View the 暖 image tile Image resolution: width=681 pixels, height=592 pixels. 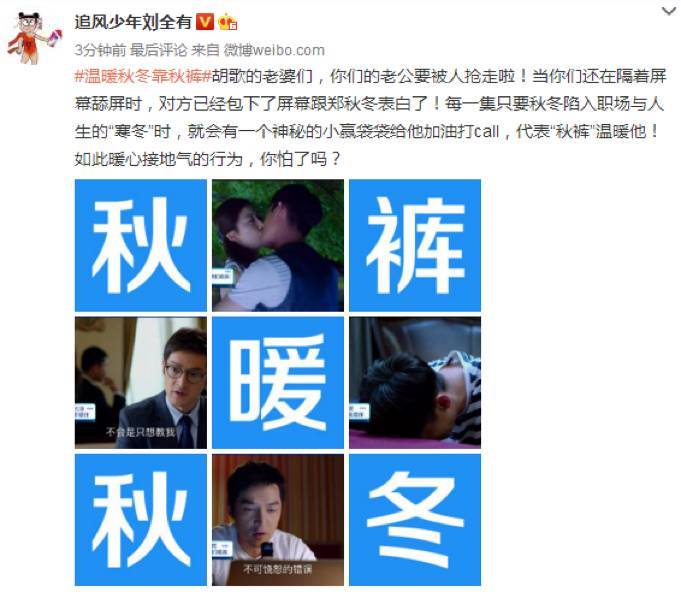pyautogui.click(x=278, y=383)
